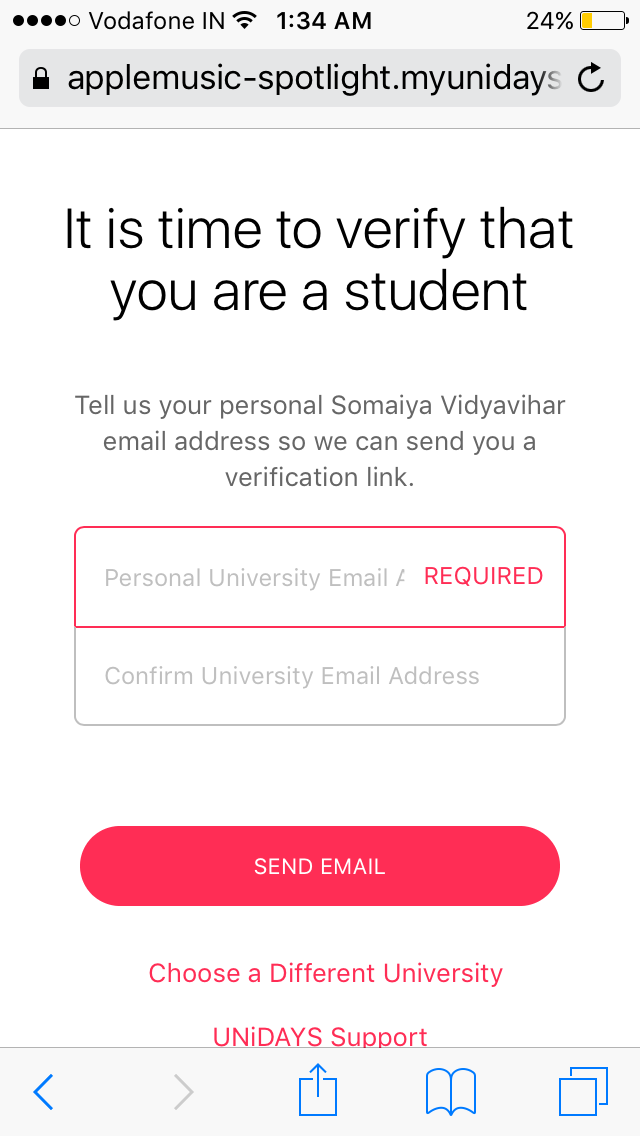
Task: Open Choose a Different University link
Action: (x=325, y=973)
